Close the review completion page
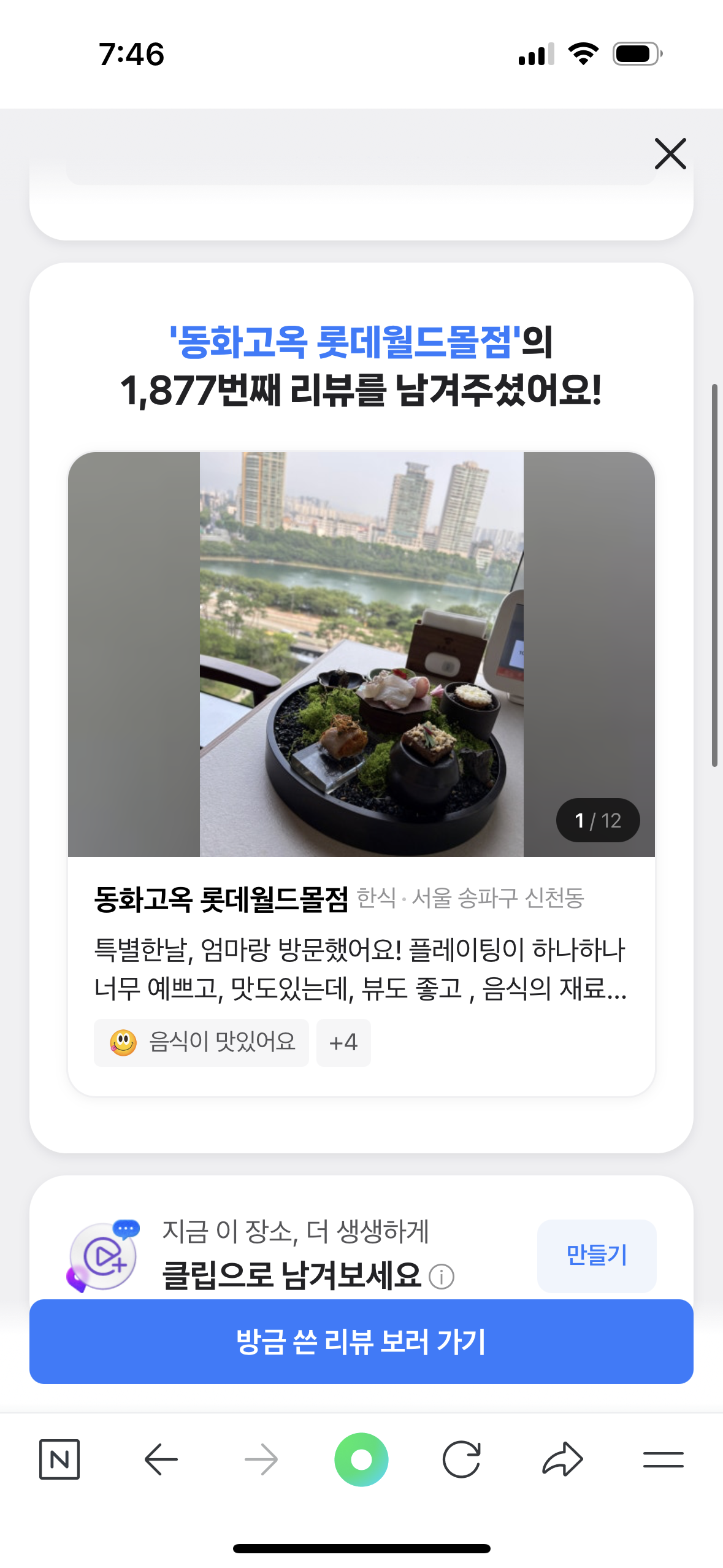 pos(670,153)
